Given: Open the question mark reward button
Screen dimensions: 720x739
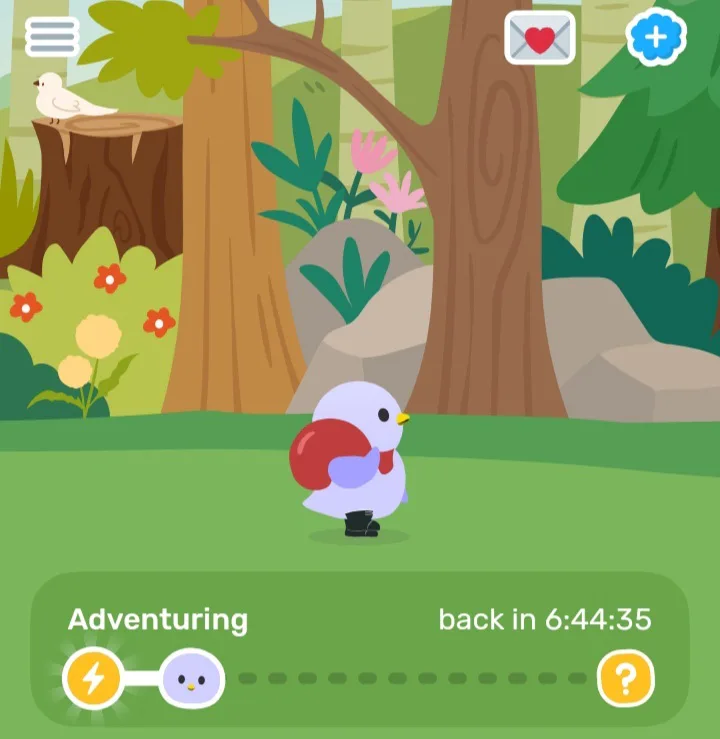Looking at the screenshot, I should 626,679.
